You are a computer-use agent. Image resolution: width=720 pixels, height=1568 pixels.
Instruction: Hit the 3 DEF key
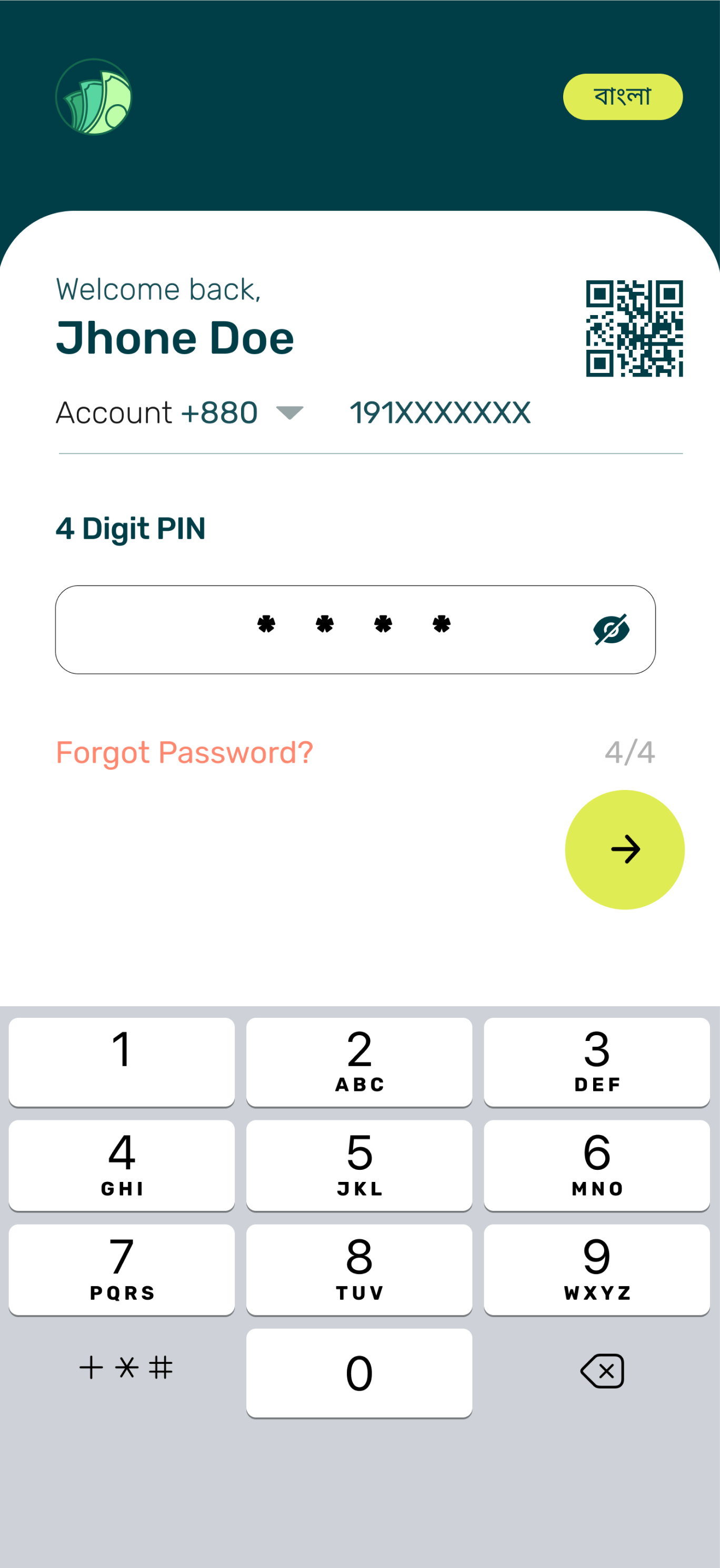[596, 1061]
